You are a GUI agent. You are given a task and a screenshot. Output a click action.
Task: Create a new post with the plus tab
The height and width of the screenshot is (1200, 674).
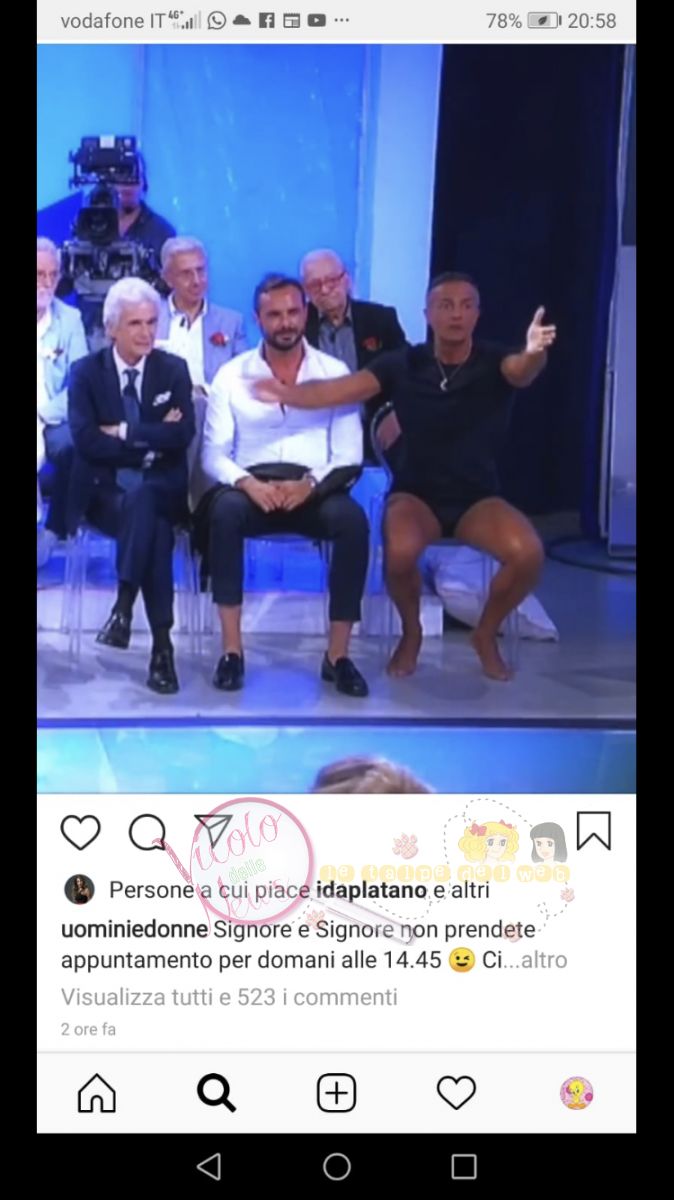[337, 1093]
